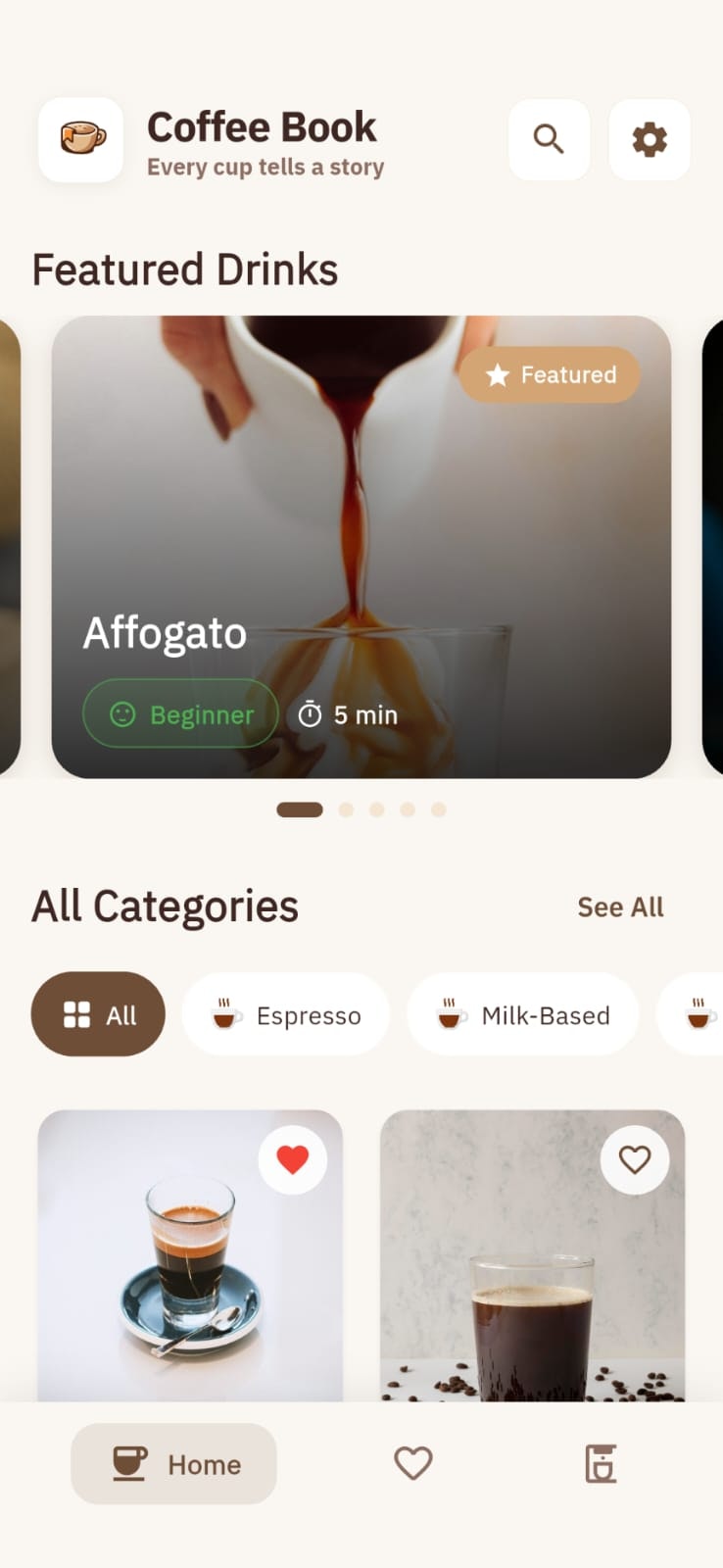Viewport: 723px width, 1568px height.
Task: Click the grid icon inside the All chip
Action: [x=76, y=1014]
